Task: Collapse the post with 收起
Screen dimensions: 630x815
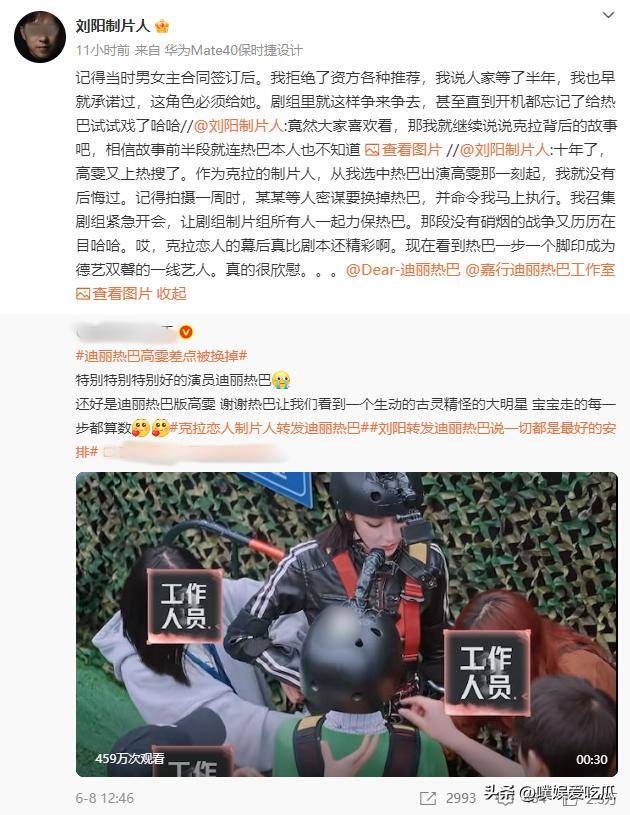Action: [x=171, y=293]
